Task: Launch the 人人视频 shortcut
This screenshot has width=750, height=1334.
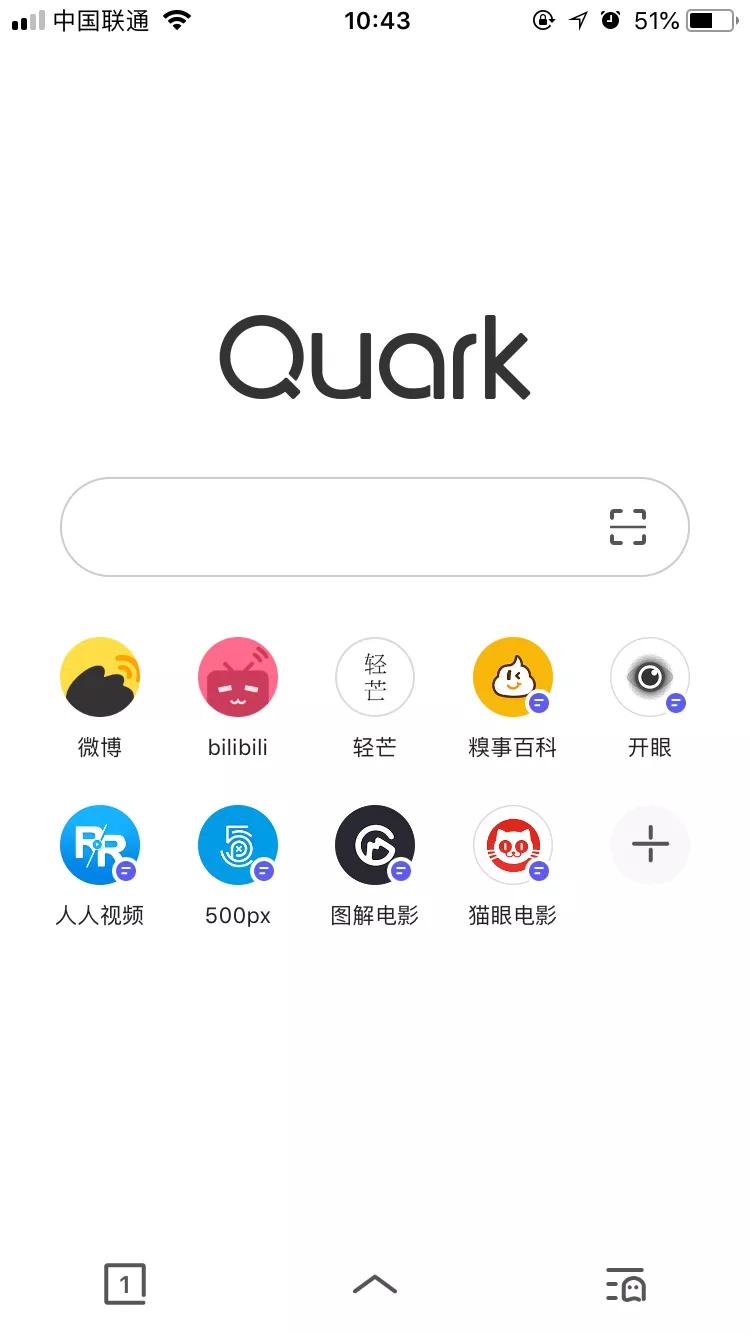Action: click(100, 846)
